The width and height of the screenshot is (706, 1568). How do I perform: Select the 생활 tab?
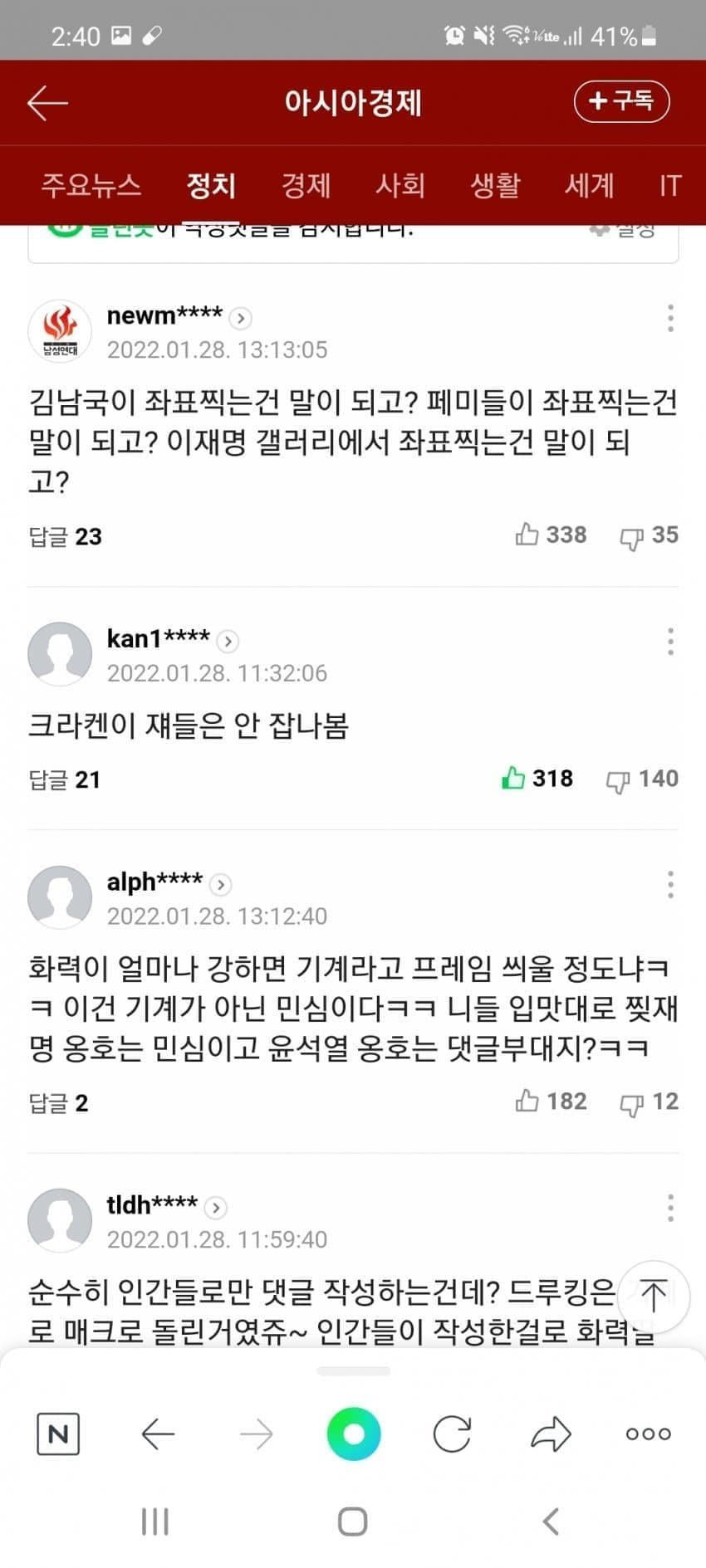pyautogui.click(x=495, y=185)
